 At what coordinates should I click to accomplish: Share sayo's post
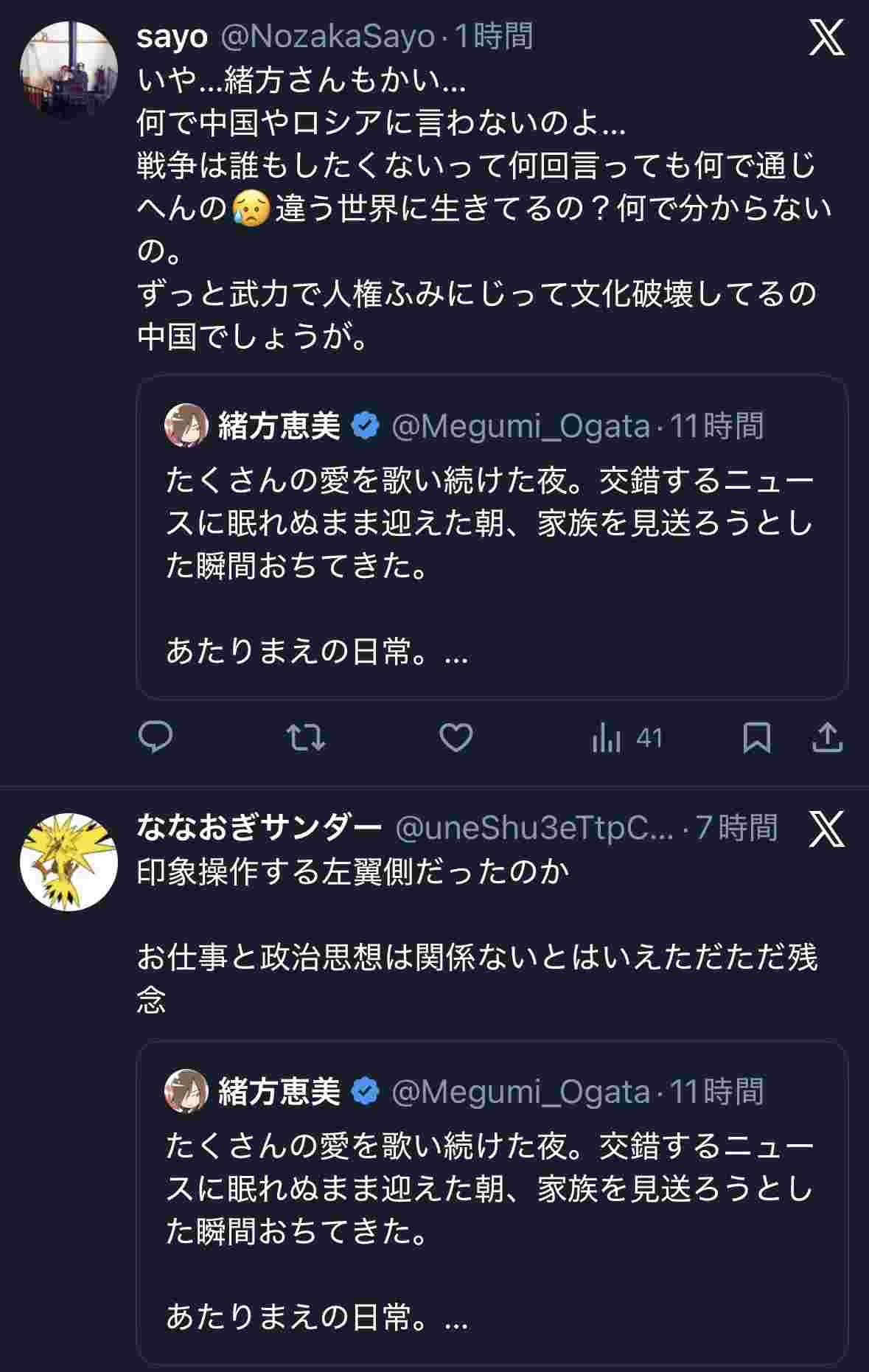[827, 737]
